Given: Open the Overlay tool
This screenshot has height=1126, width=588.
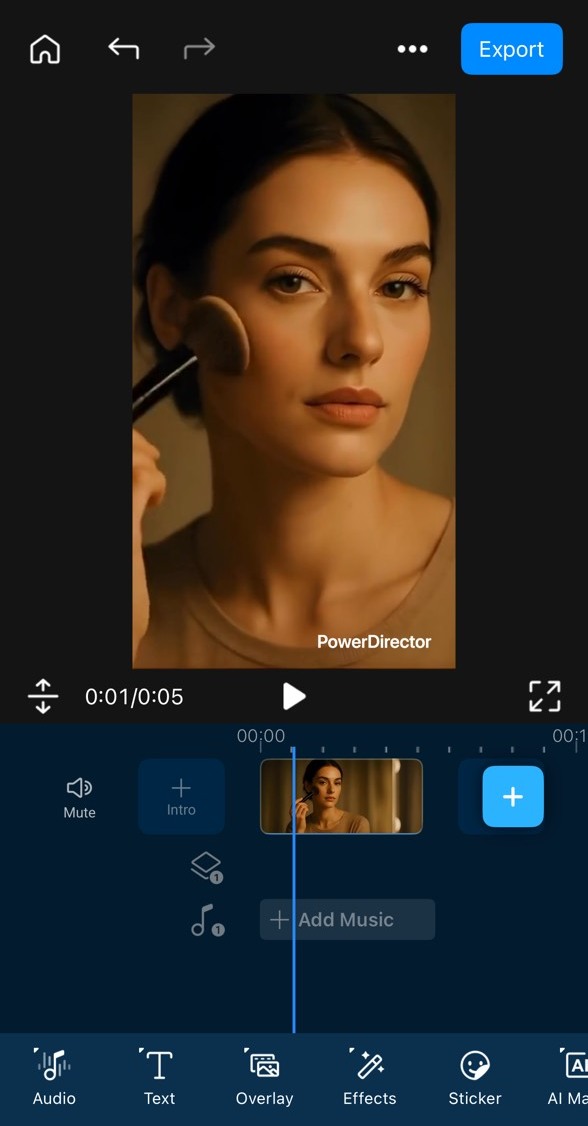Looking at the screenshot, I should (x=264, y=1076).
